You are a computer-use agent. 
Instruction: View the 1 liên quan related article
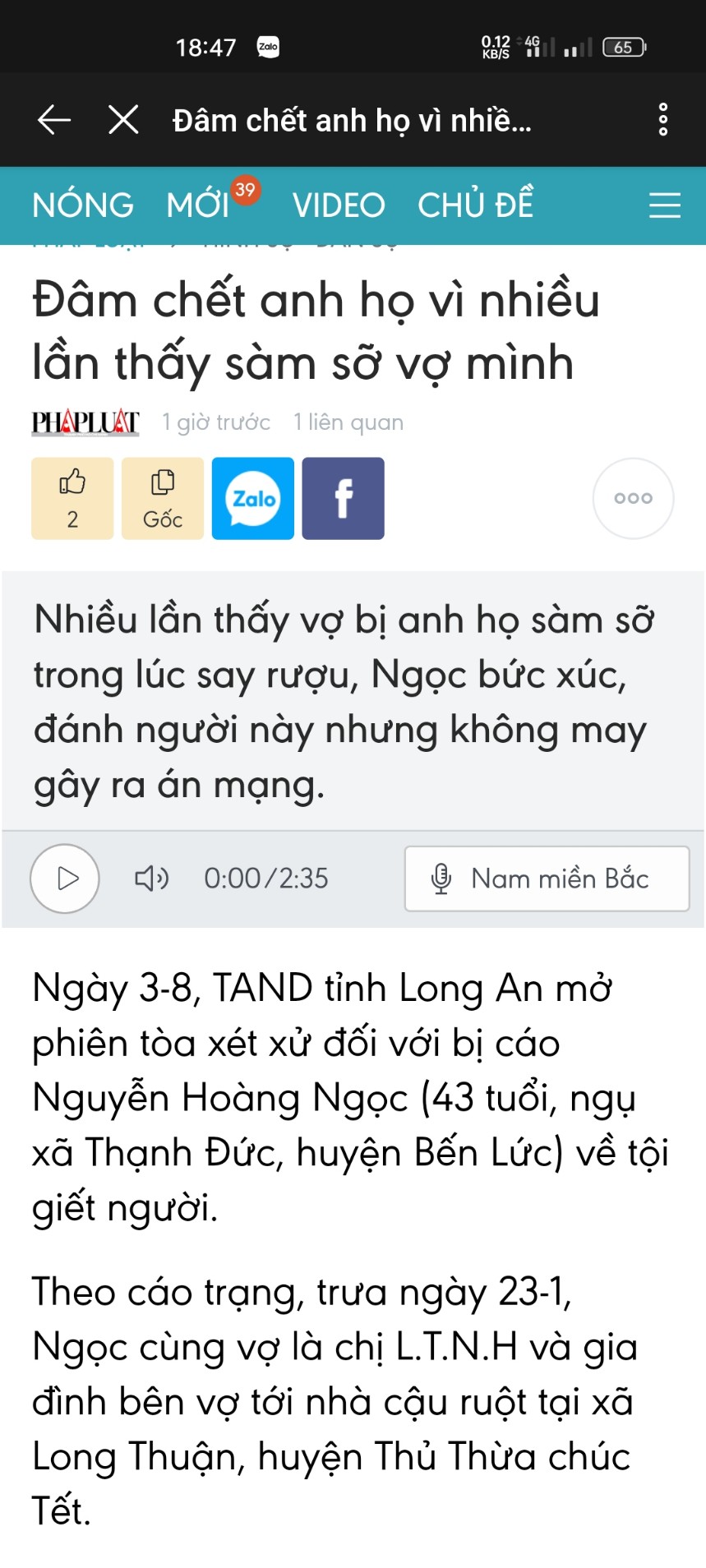tap(348, 422)
